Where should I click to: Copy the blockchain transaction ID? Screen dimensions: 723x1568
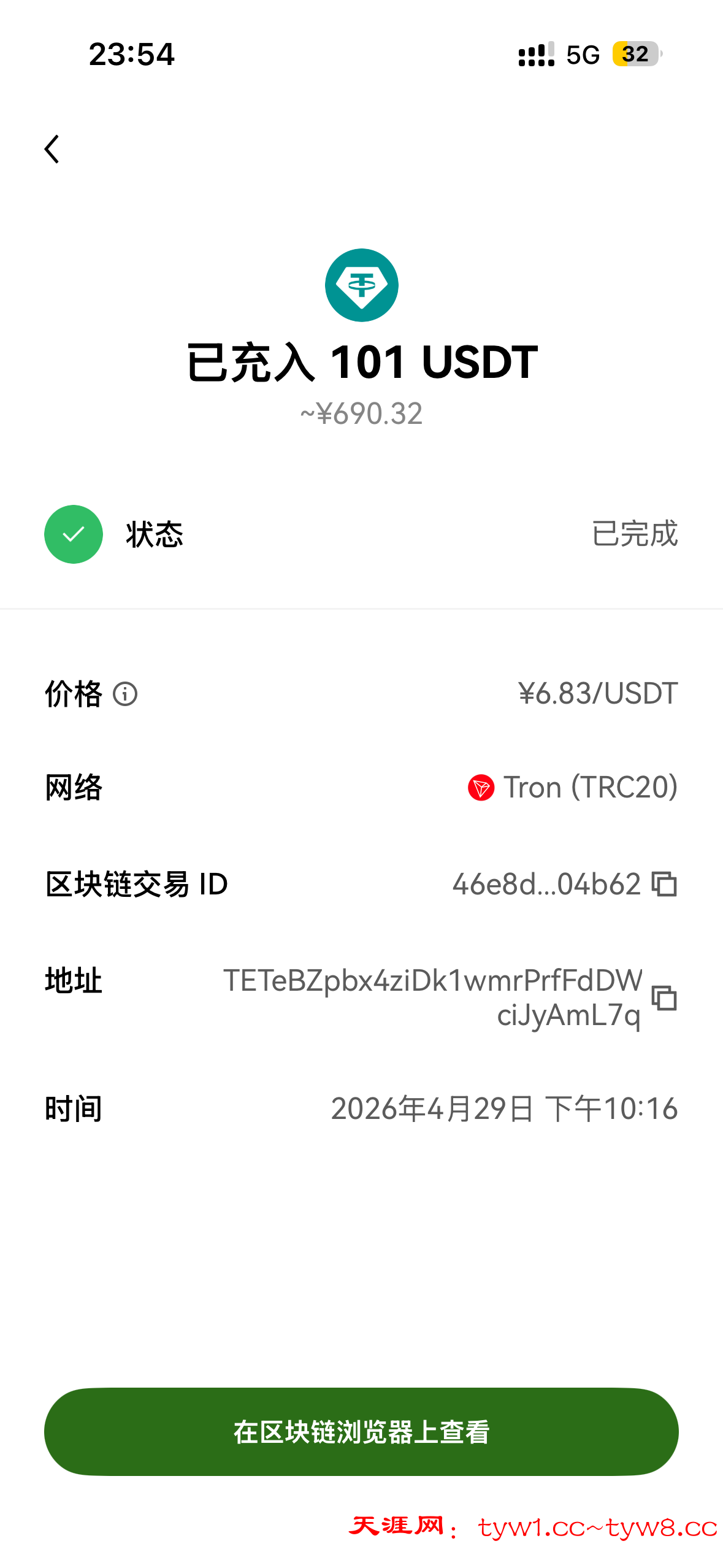click(x=664, y=884)
